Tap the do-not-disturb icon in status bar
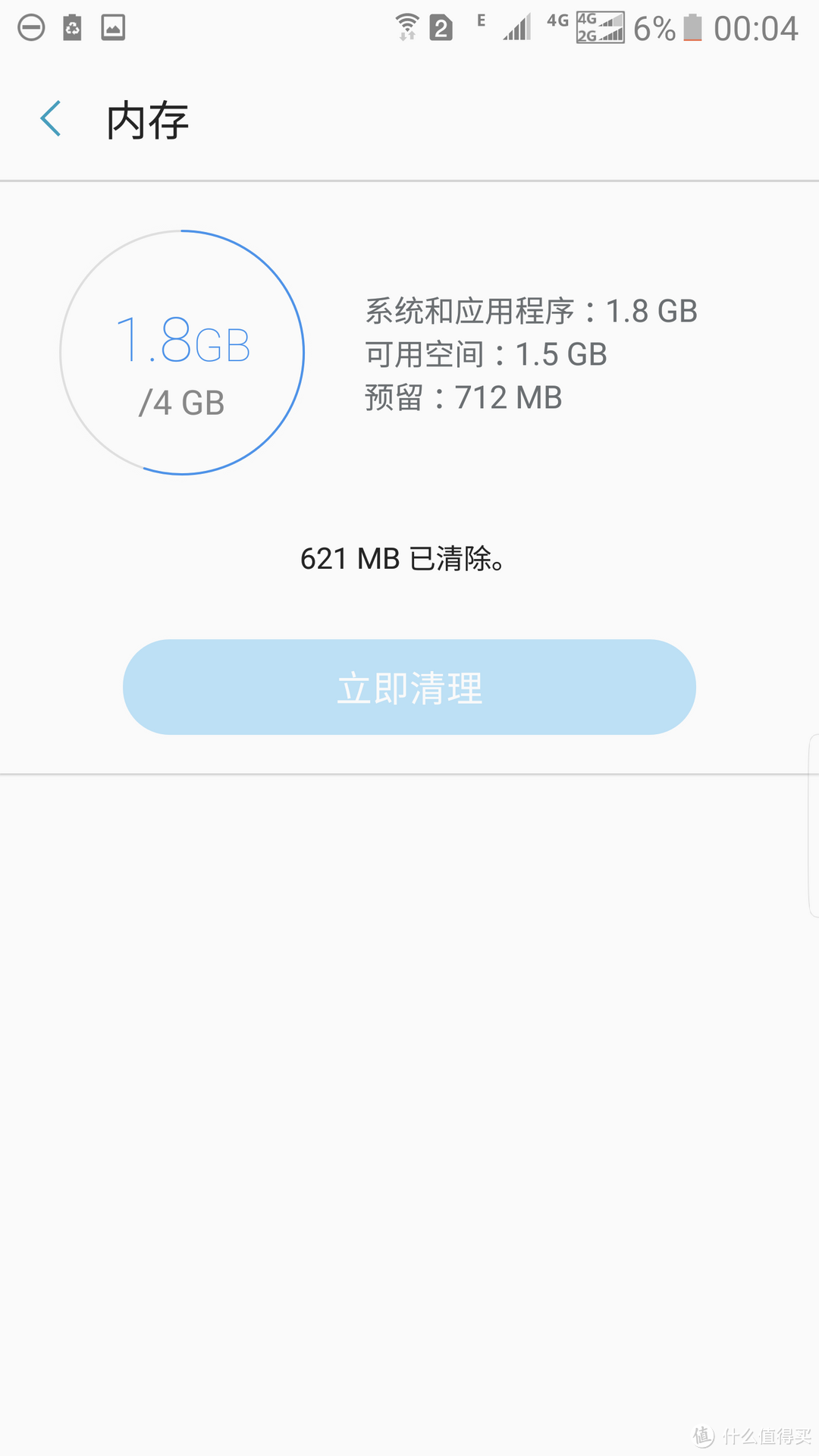The height and width of the screenshot is (1456, 819). tap(30, 28)
